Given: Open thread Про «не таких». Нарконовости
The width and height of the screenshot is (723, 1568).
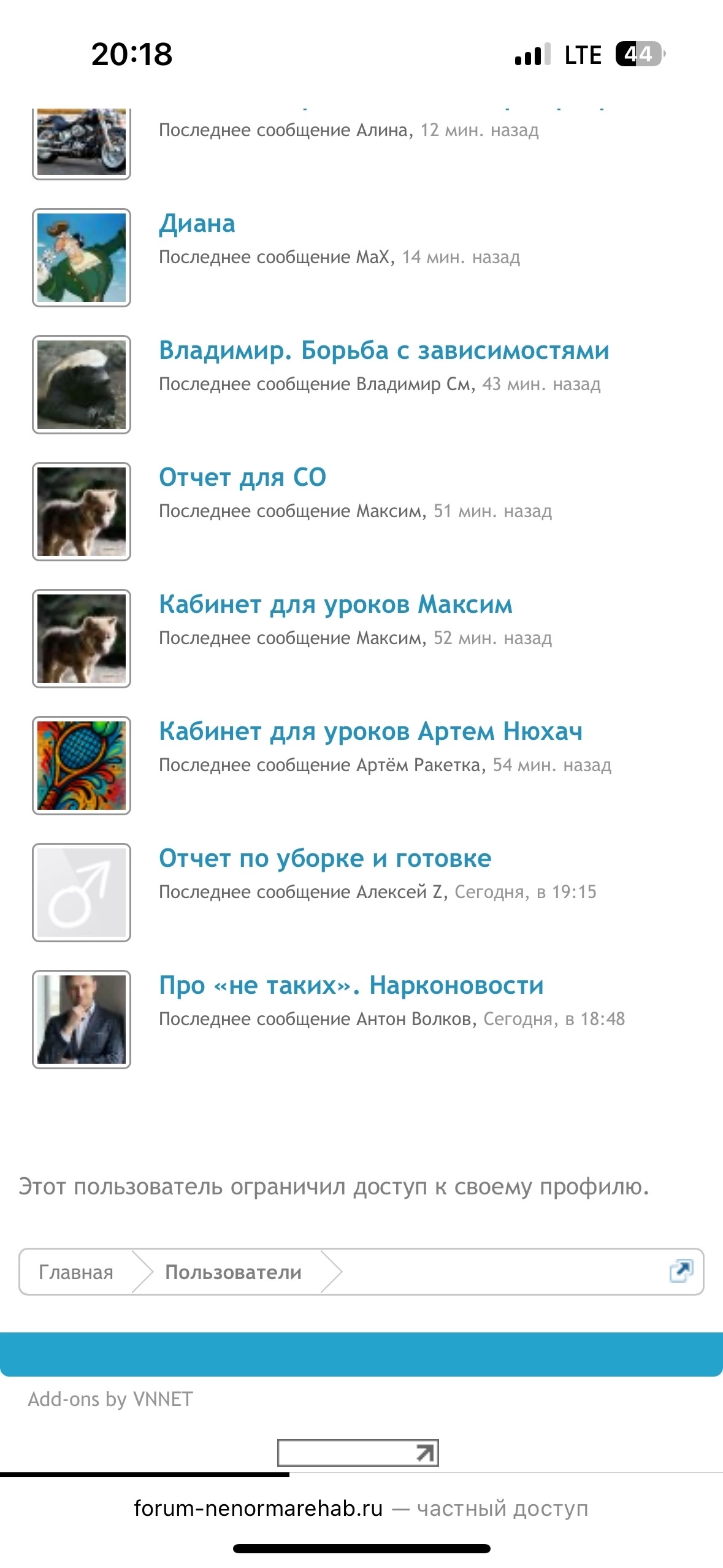Looking at the screenshot, I should pos(351,986).
